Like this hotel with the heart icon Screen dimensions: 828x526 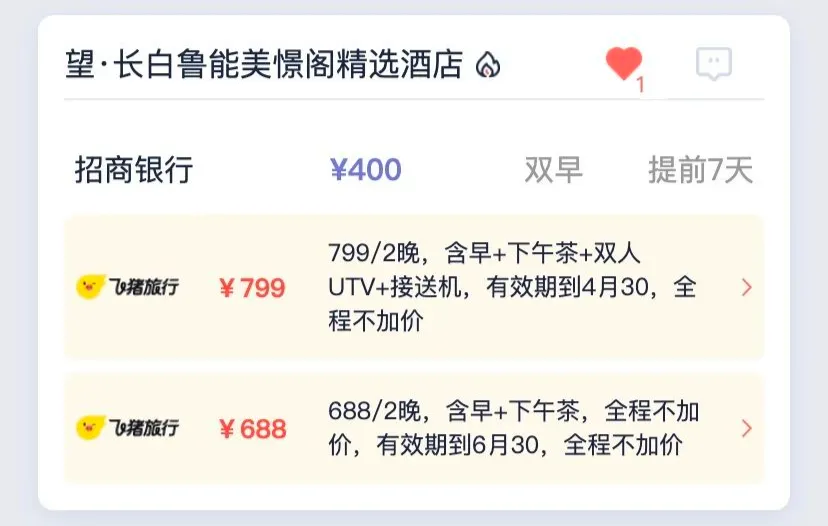pyautogui.click(x=623, y=65)
